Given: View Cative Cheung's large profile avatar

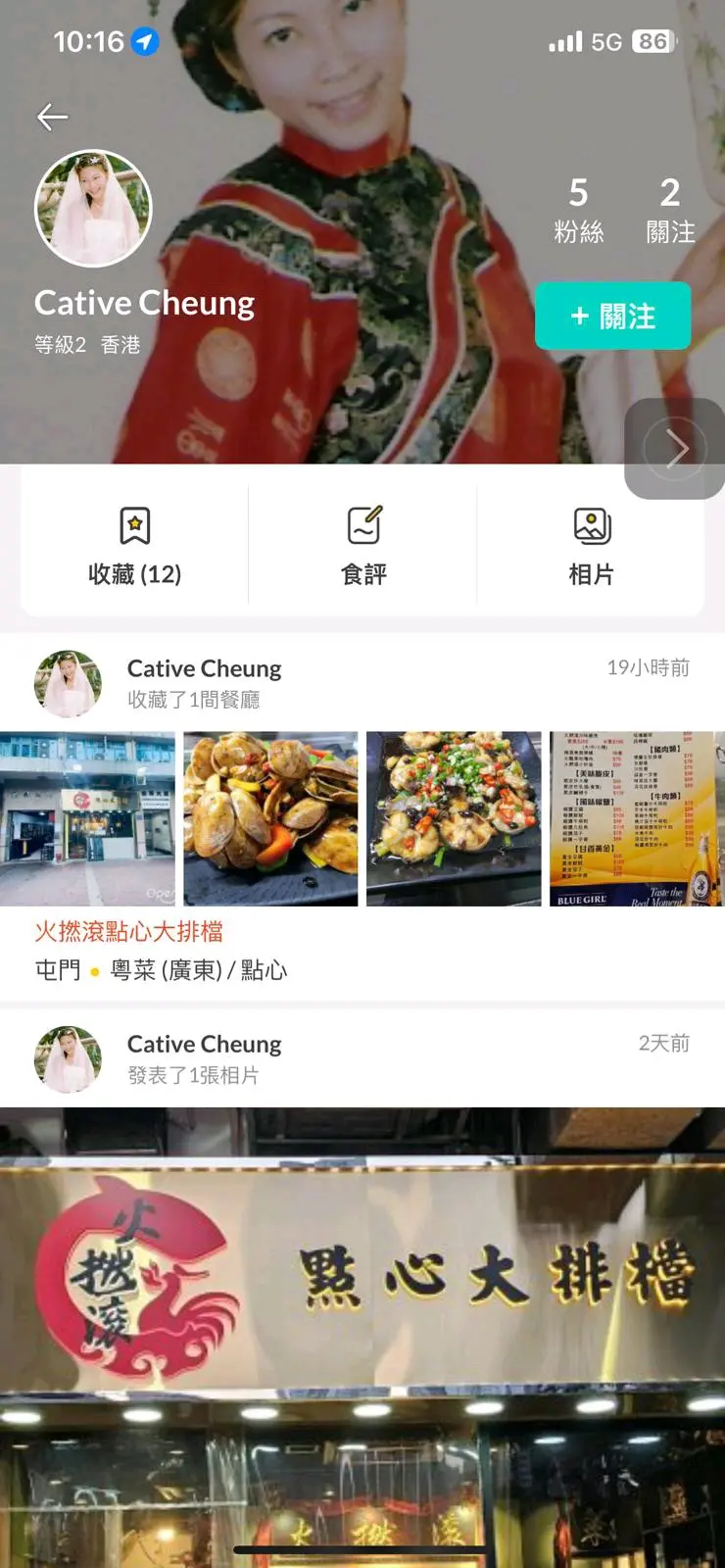Looking at the screenshot, I should click(93, 209).
